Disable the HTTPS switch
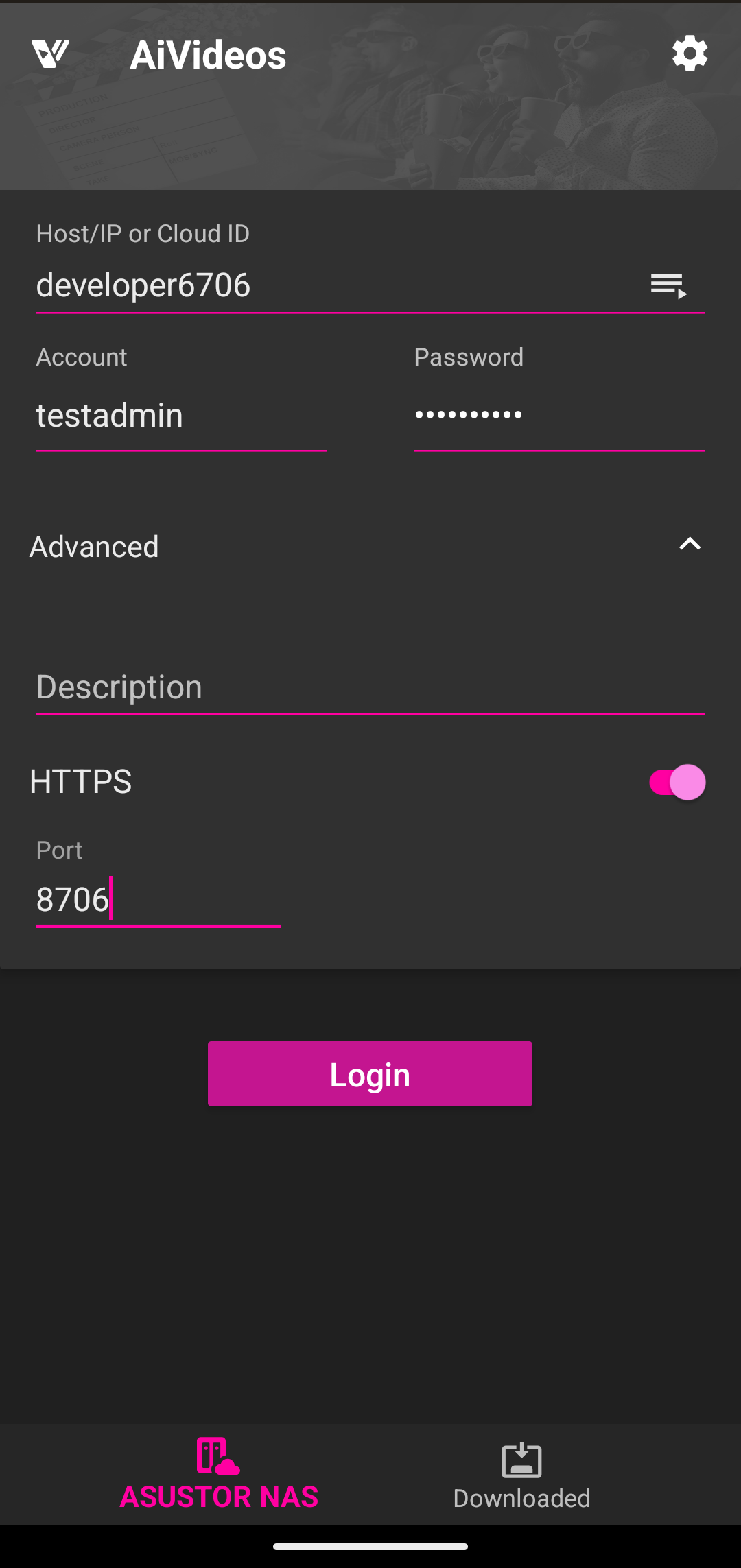 (677, 782)
